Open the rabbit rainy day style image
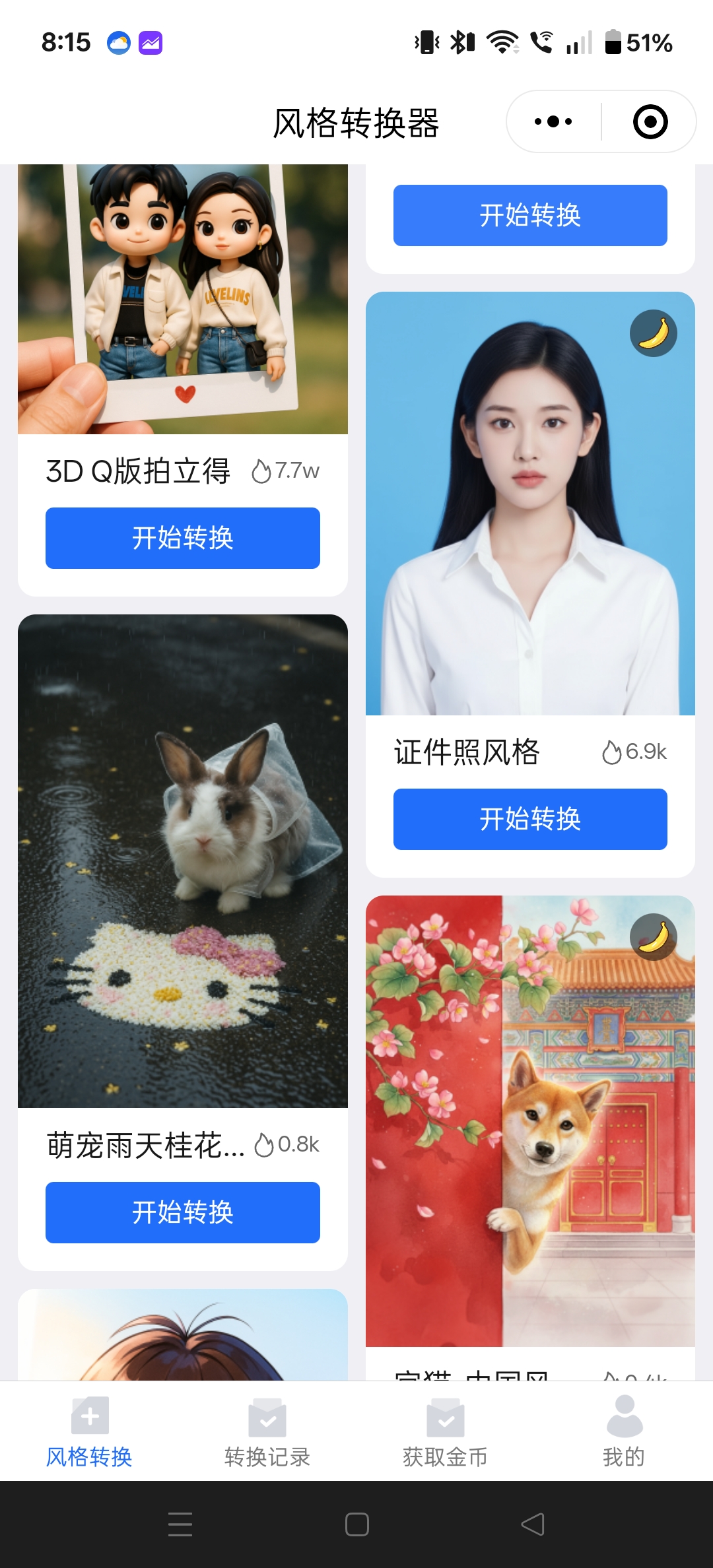 183,861
